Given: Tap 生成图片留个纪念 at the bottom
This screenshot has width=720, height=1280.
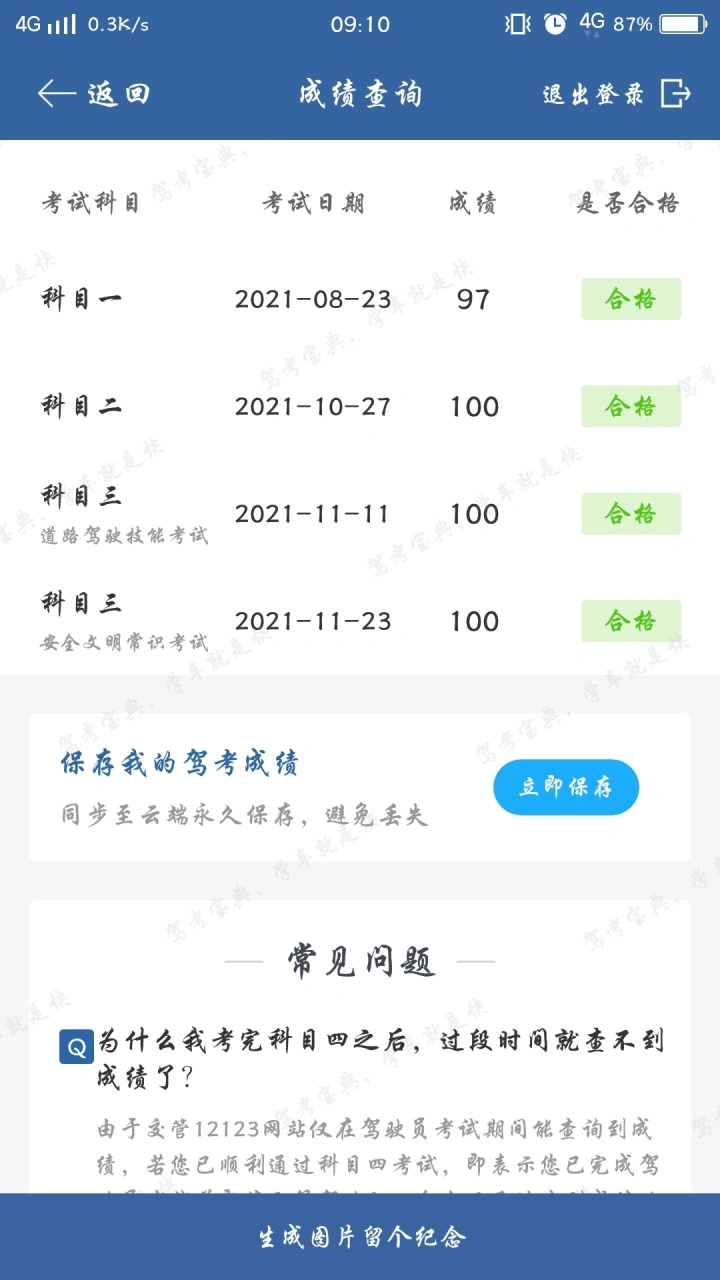Looking at the screenshot, I should [360, 1237].
